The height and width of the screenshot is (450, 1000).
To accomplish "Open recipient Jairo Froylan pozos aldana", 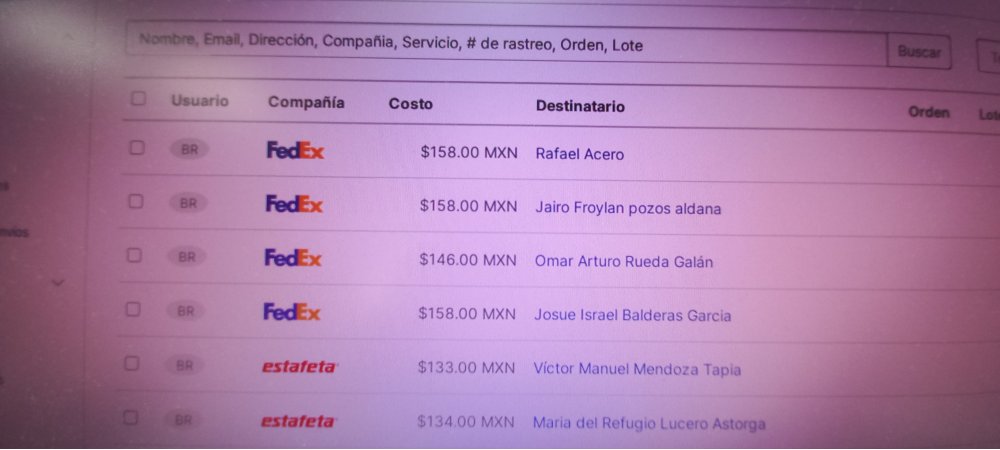I will [x=627, y=208].
